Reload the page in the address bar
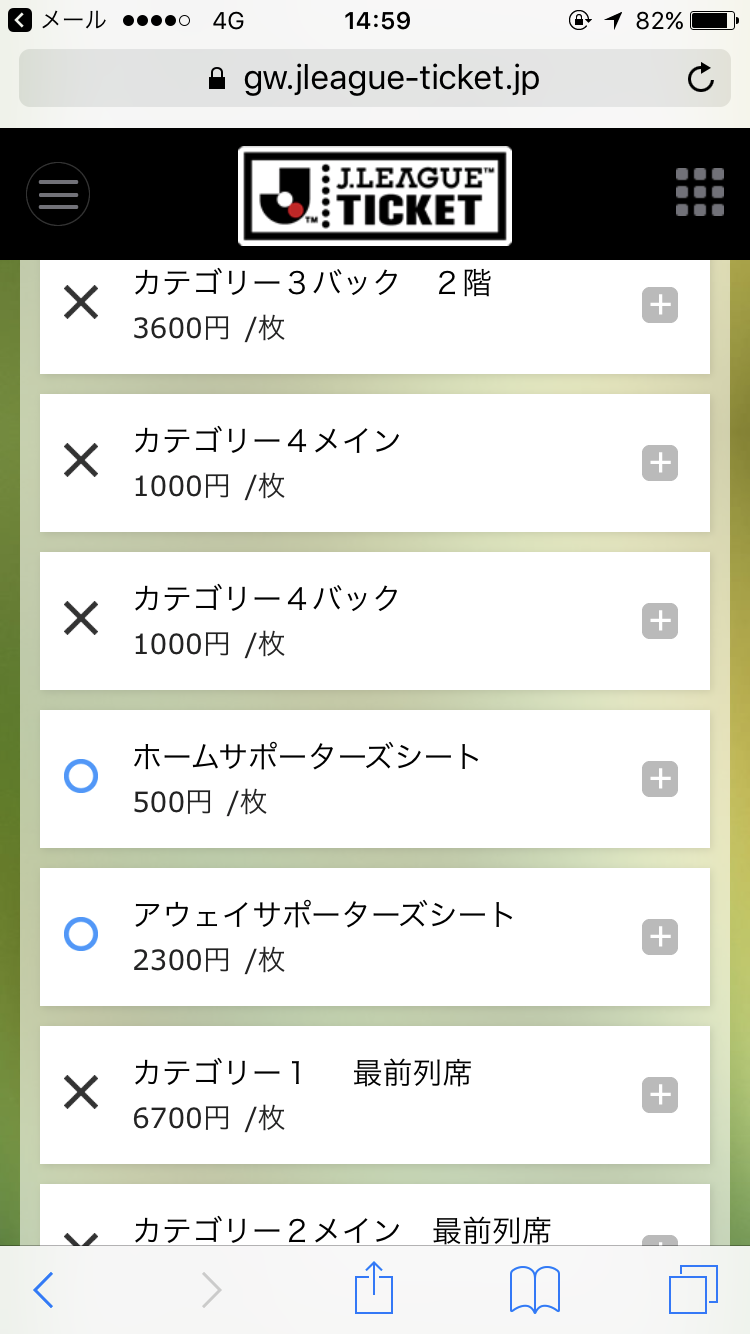The image size is (750, 1334). pos(702,78)
